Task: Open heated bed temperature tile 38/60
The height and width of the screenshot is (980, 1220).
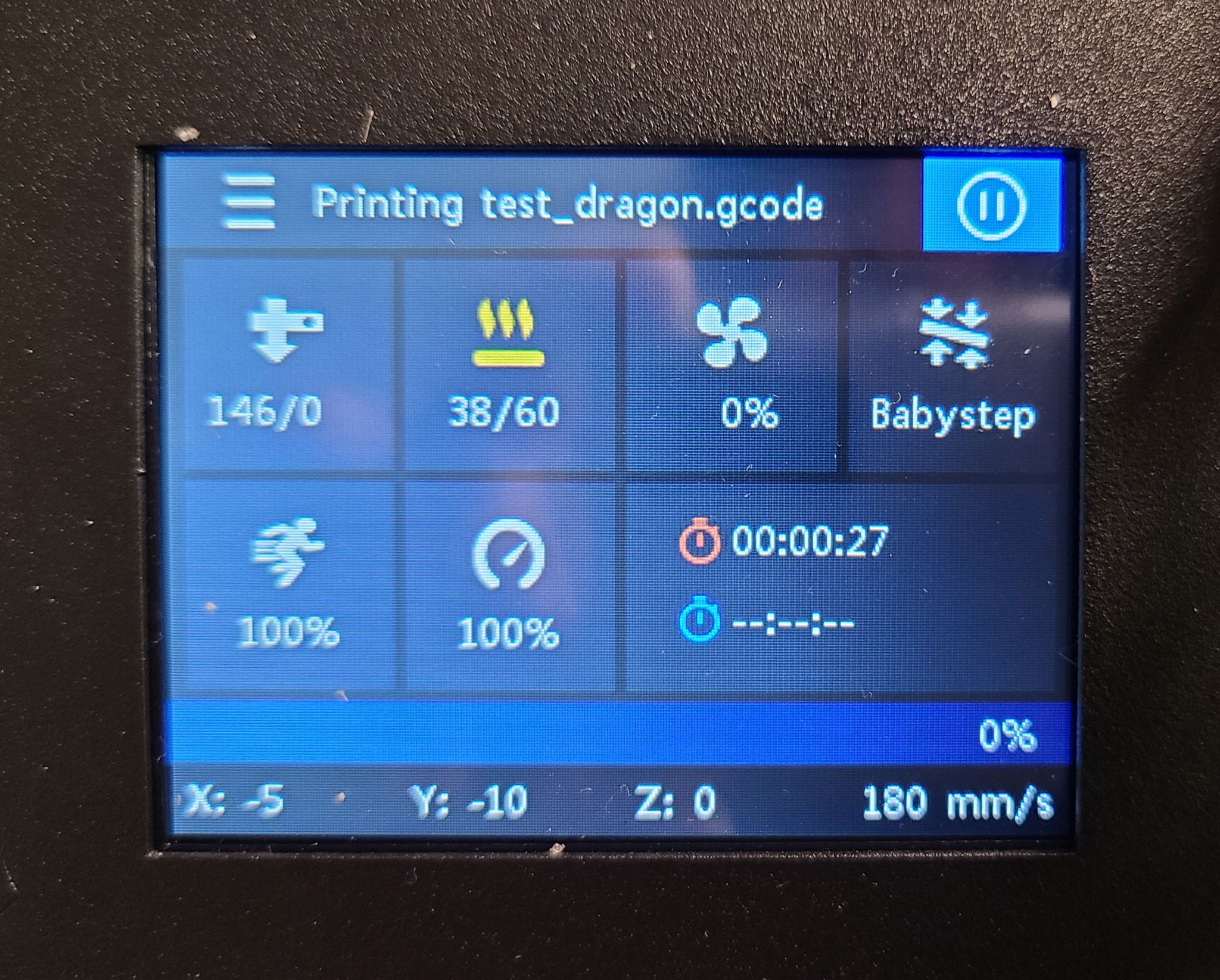Action: click(508, 365)
